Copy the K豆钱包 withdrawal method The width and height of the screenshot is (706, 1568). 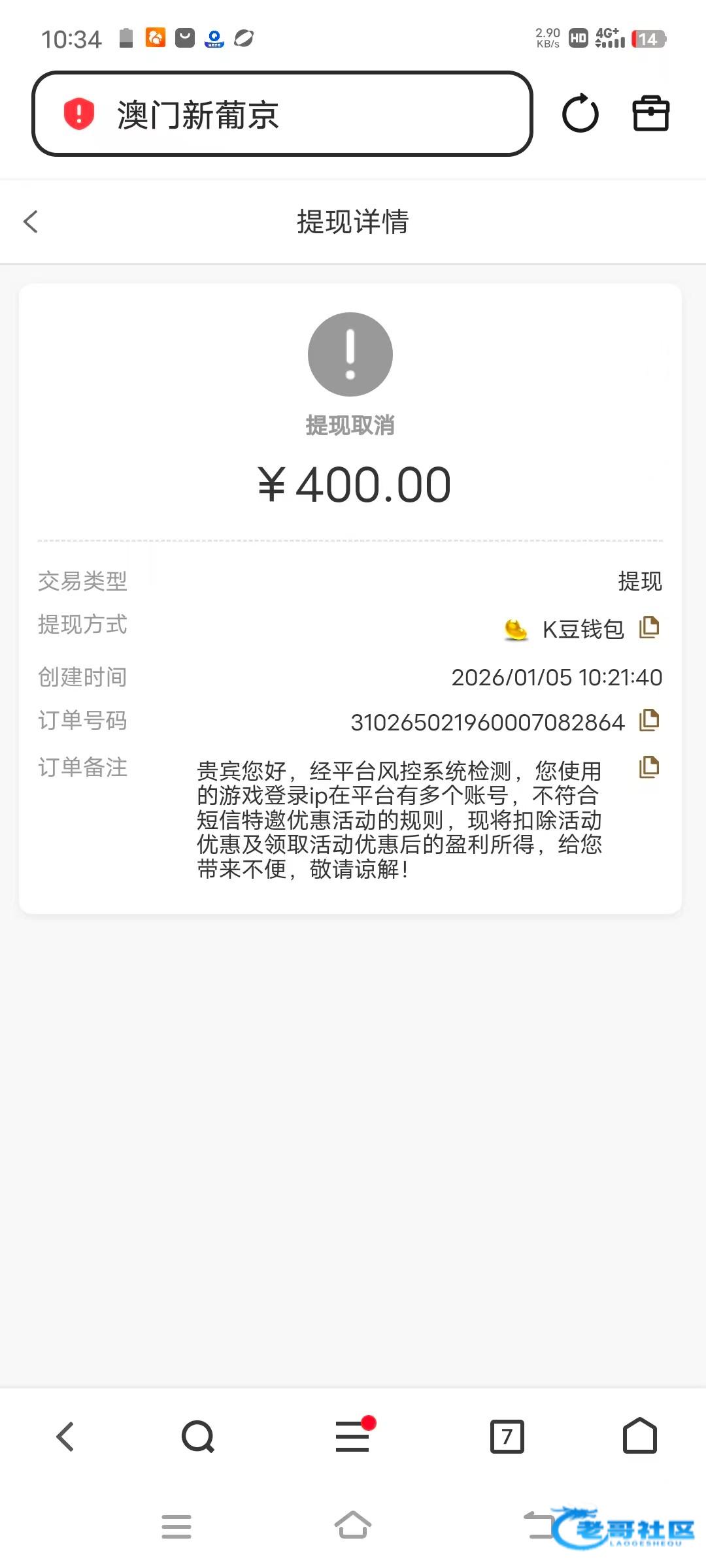(x=648, y=628)
